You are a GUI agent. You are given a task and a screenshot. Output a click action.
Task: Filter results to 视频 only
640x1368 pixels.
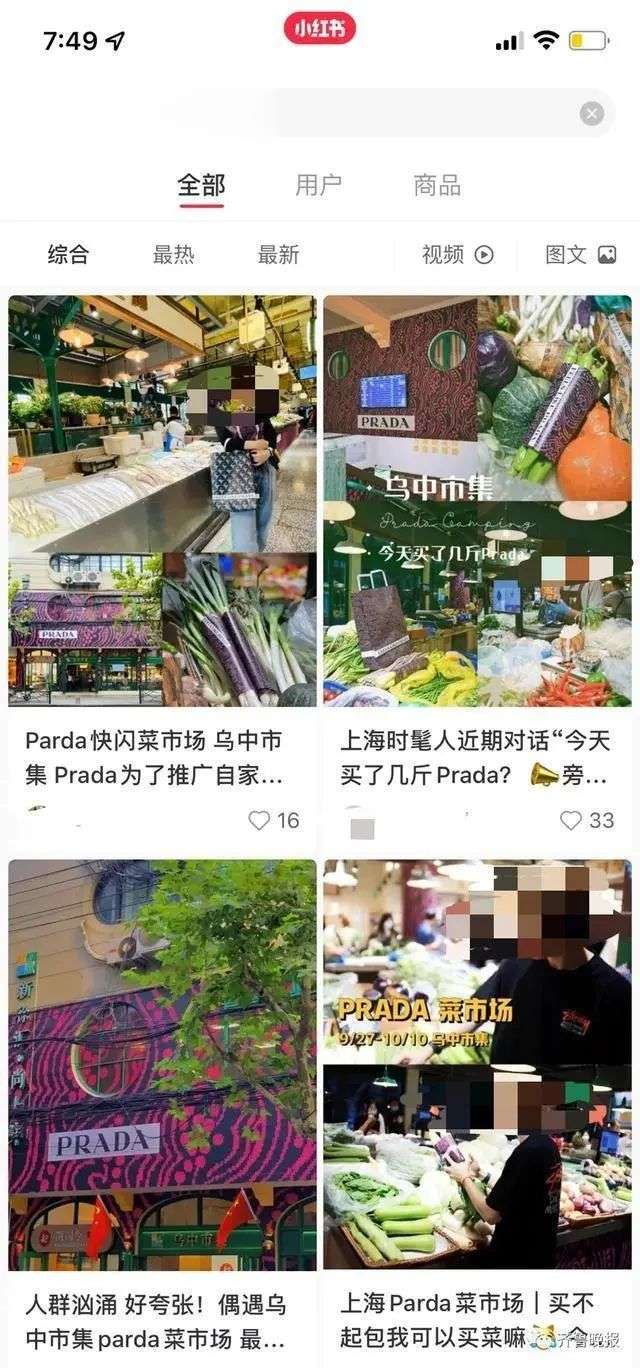458,254
